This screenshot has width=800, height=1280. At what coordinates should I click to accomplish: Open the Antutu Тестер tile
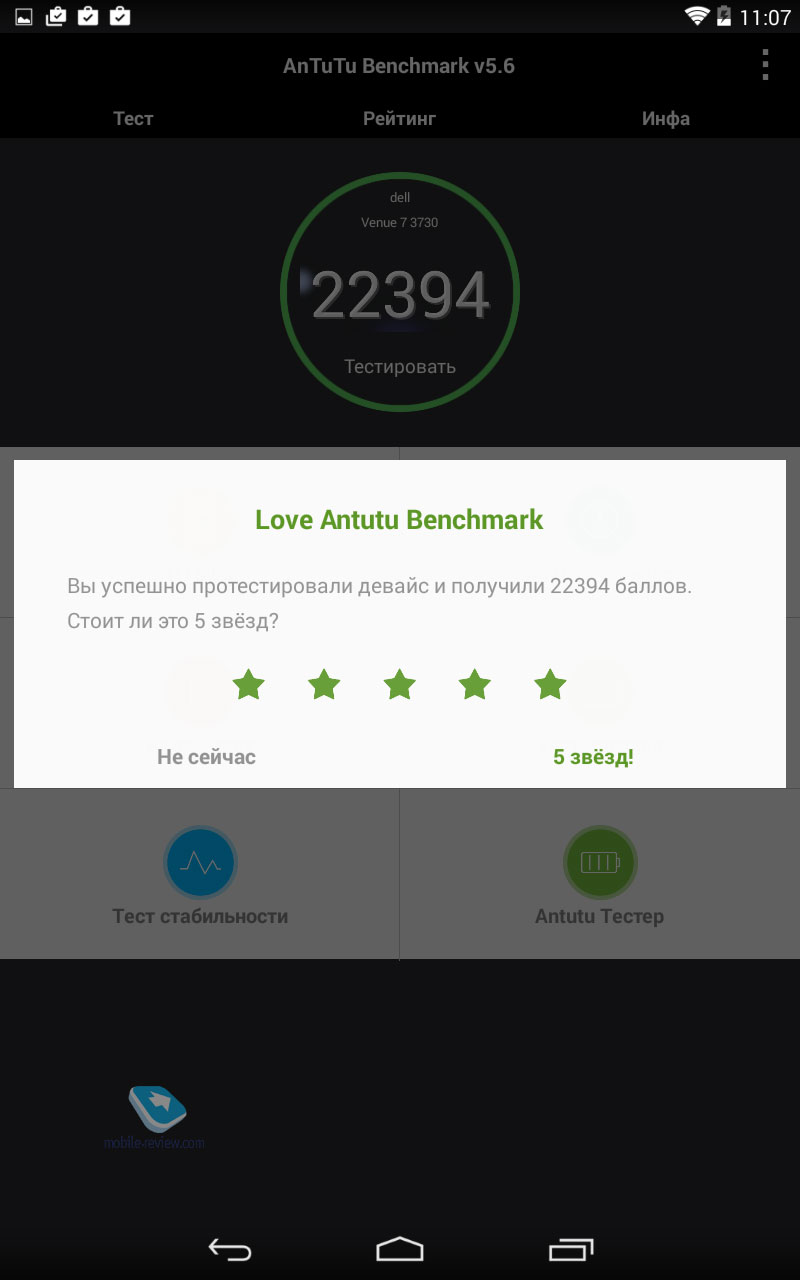tap(600, 874)
